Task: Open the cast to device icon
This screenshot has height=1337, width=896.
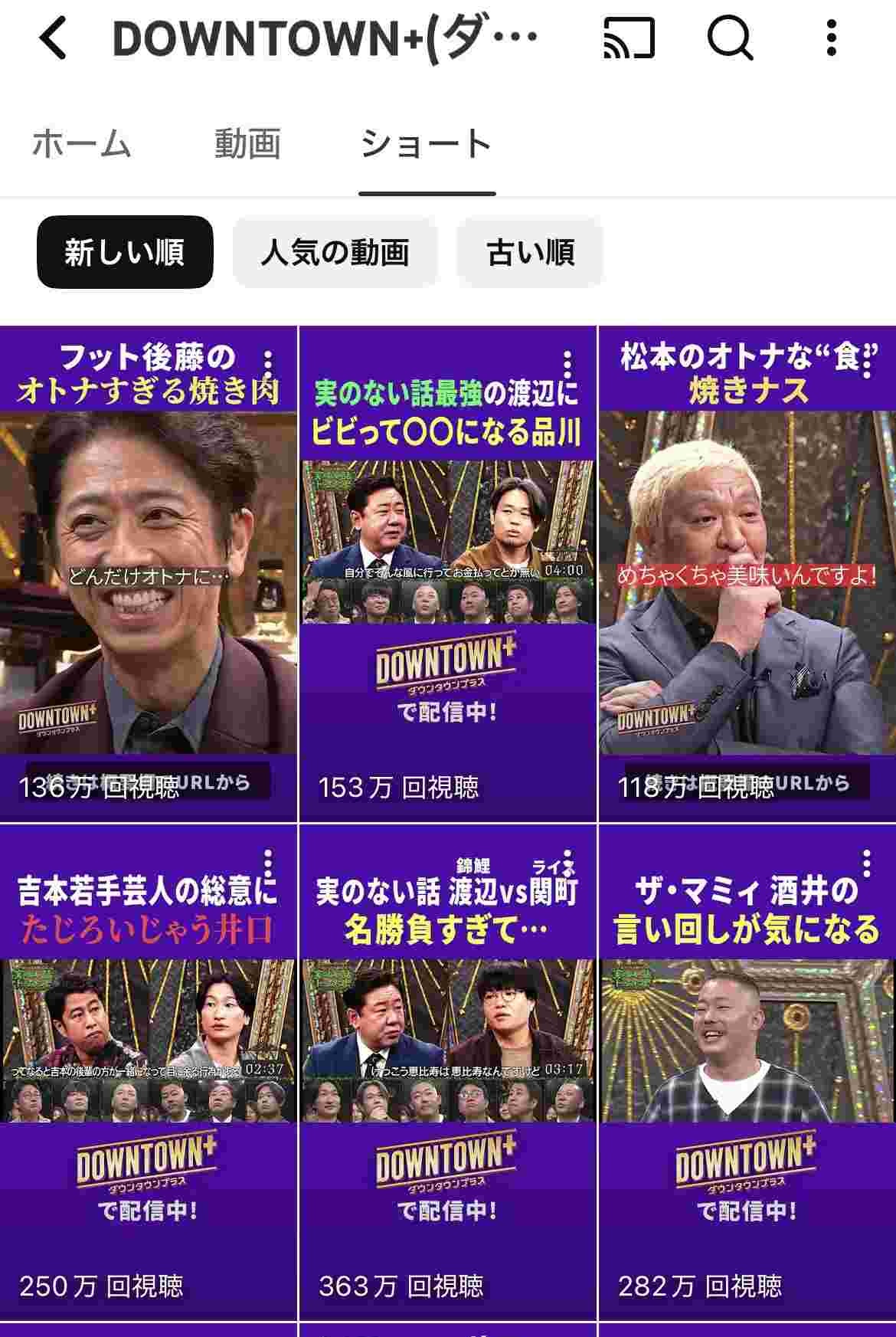Action: tap(629, 38)
